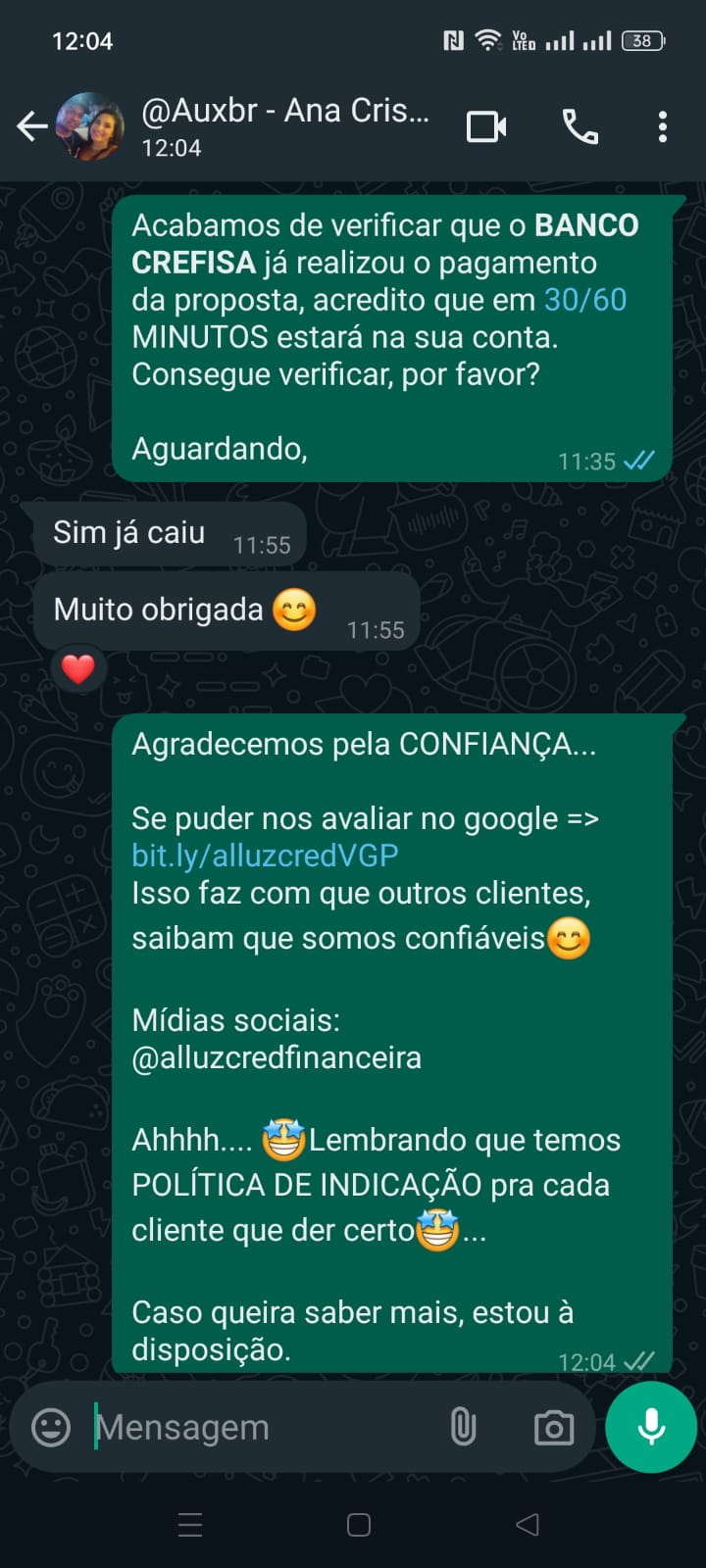This screenshot has height=1568, width=706.
Task: Open the system recent apps button
Action: point(190,1525)
